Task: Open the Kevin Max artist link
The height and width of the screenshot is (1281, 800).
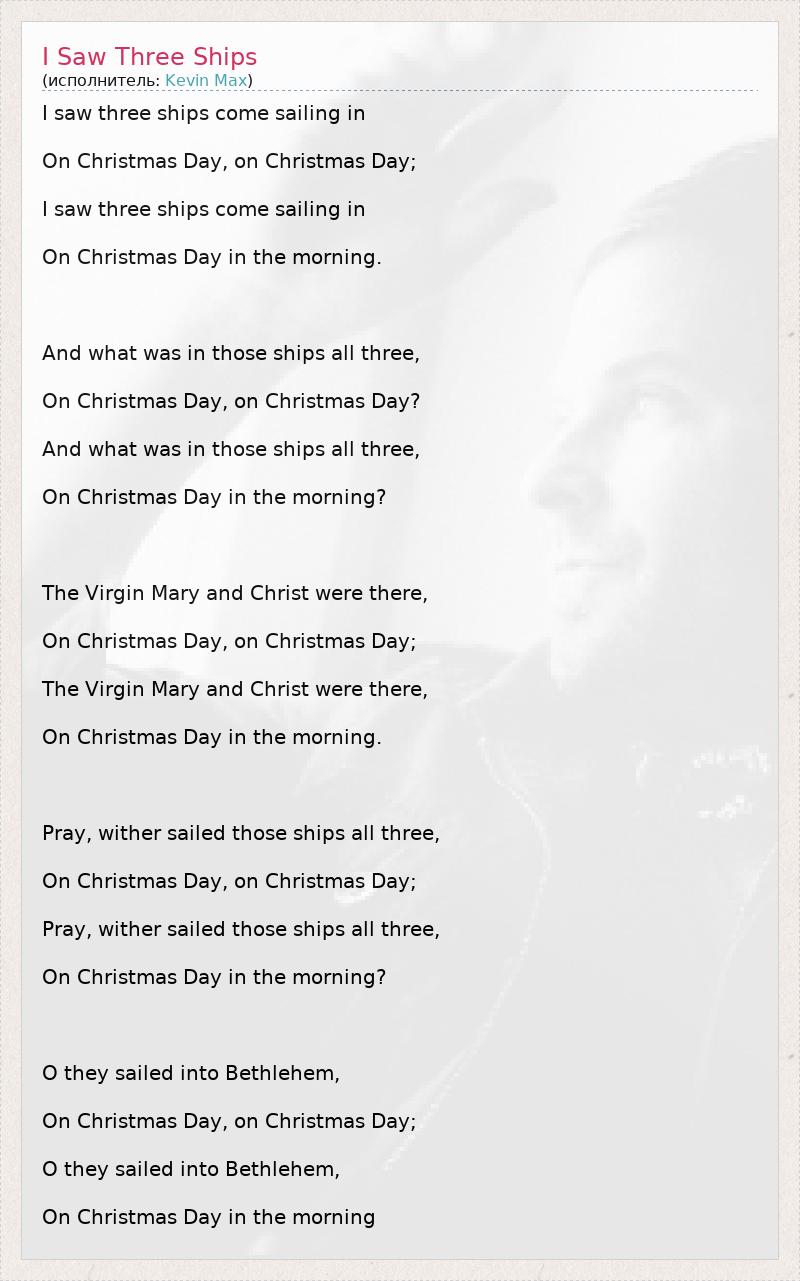Action: (206, 80)
